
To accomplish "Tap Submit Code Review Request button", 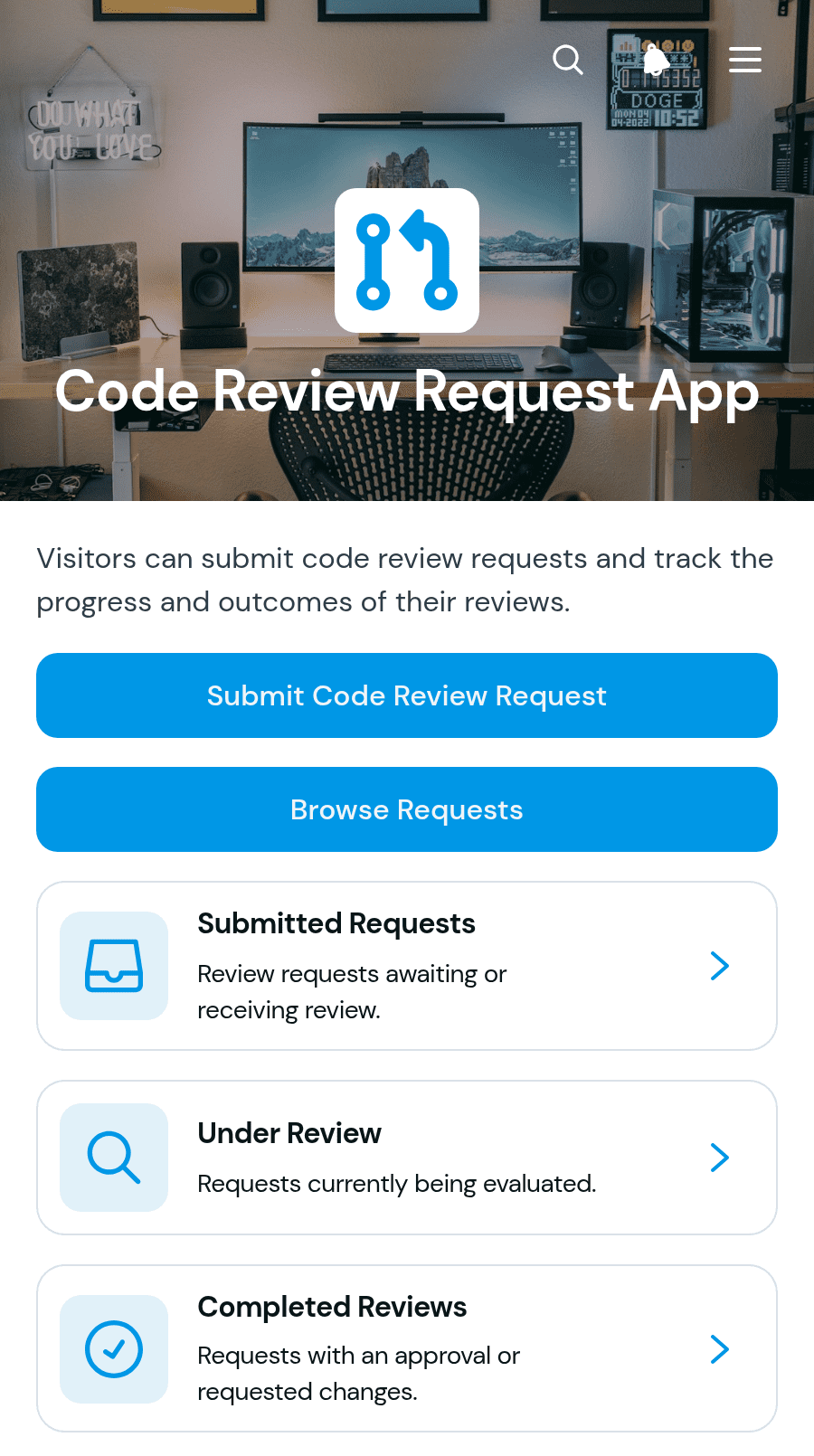I will point(407,695).
